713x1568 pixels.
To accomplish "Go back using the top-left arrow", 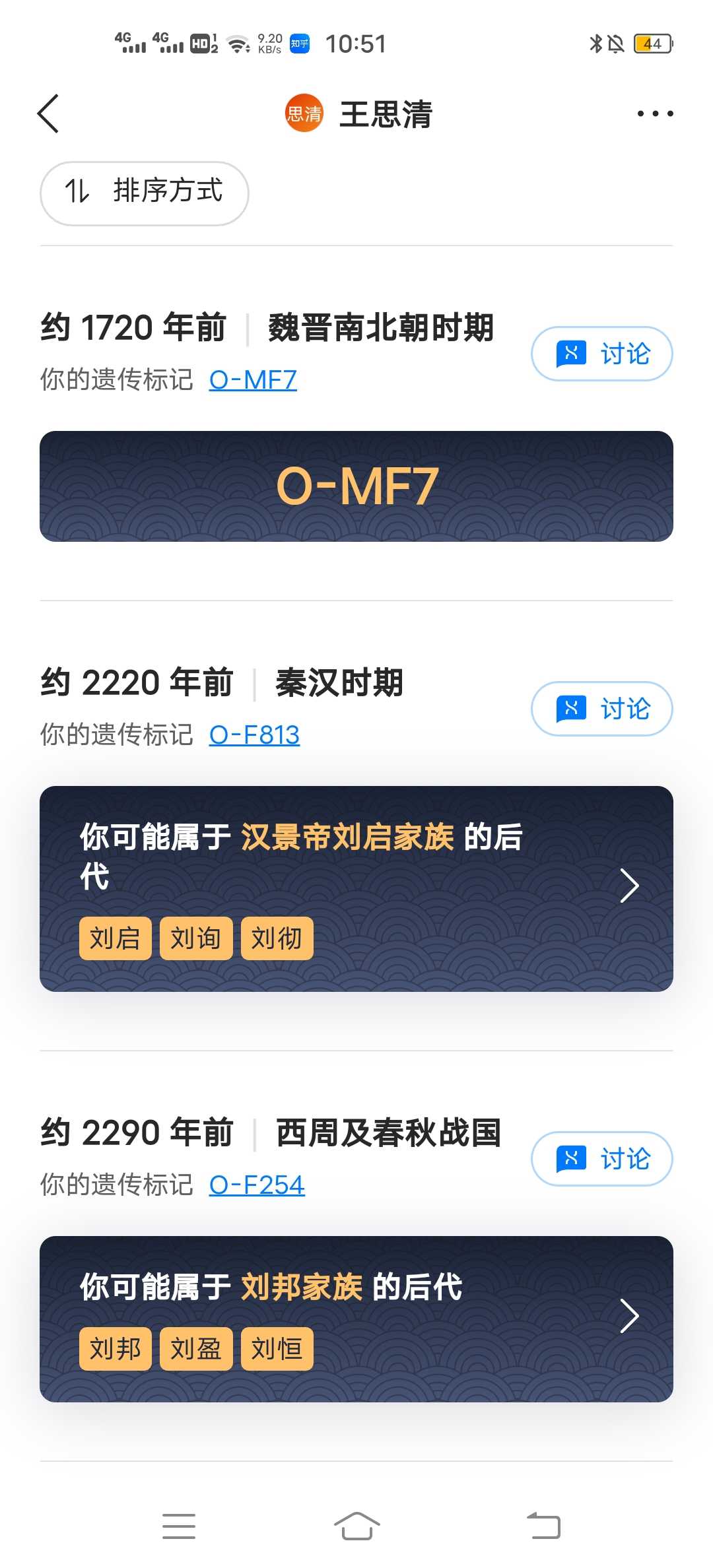I will coord(48,114).
